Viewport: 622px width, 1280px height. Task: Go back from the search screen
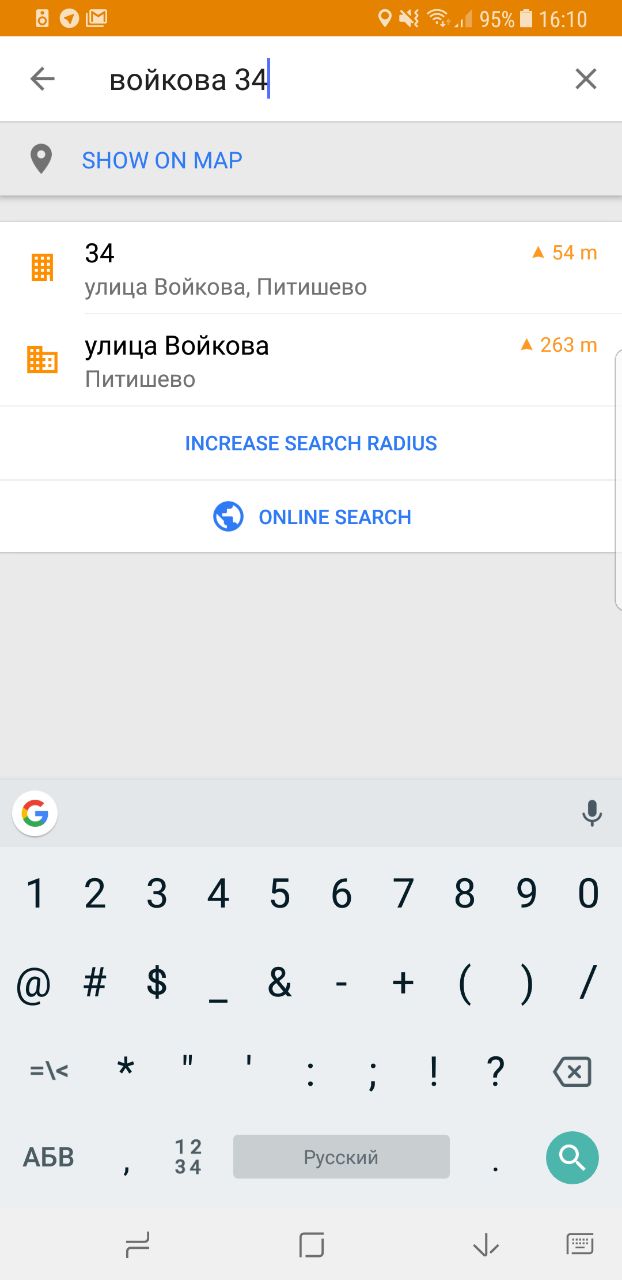(x=42, y=79)
